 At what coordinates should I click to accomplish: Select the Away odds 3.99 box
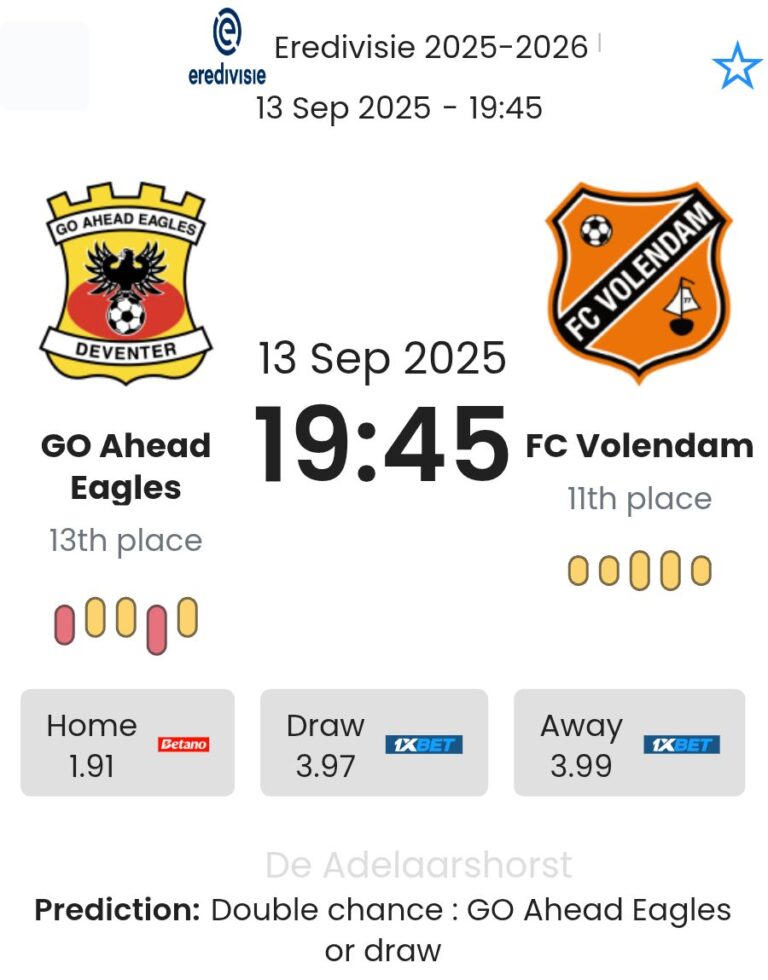(x=629, y=743)
